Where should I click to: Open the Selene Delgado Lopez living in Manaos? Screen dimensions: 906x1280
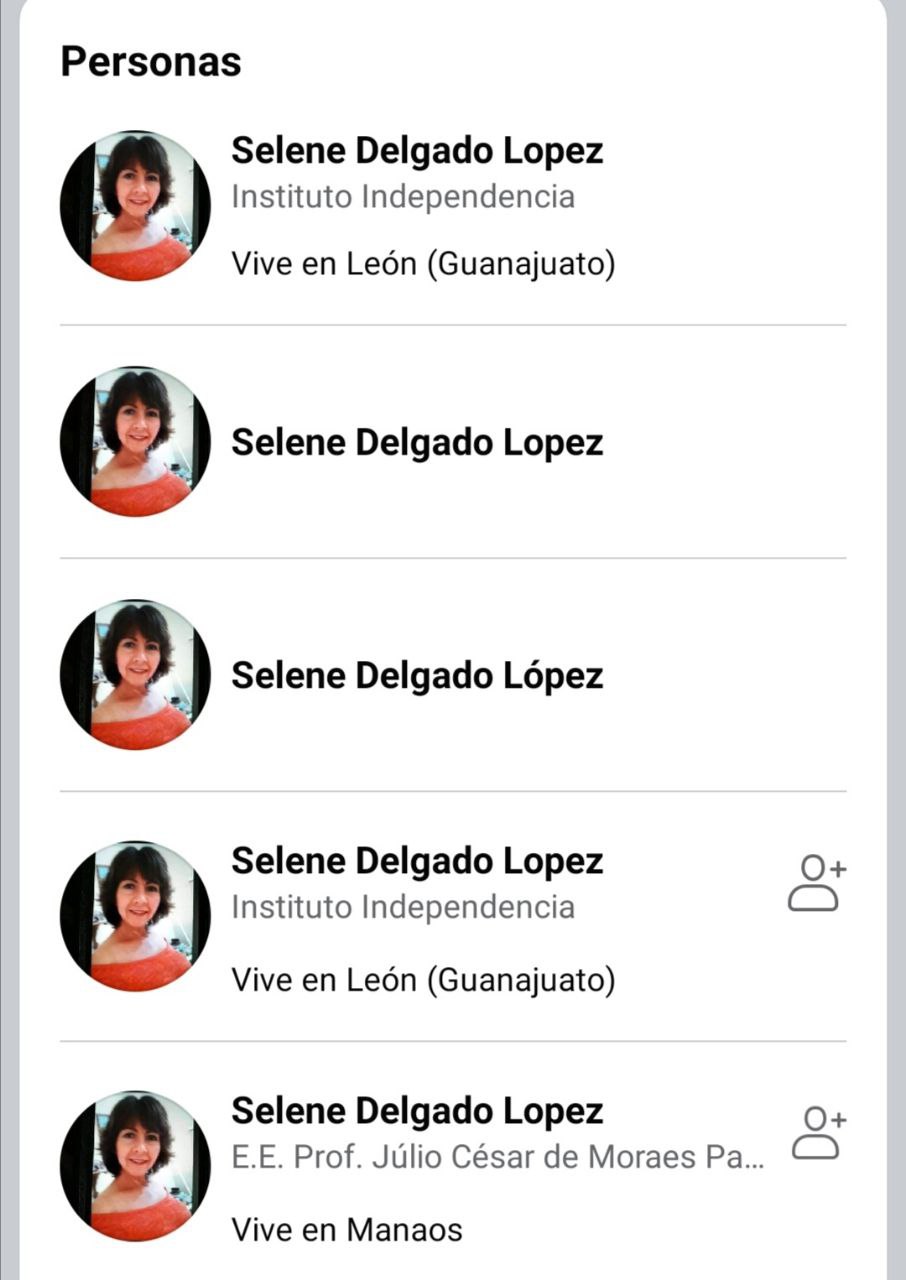tap(417, 1112)
